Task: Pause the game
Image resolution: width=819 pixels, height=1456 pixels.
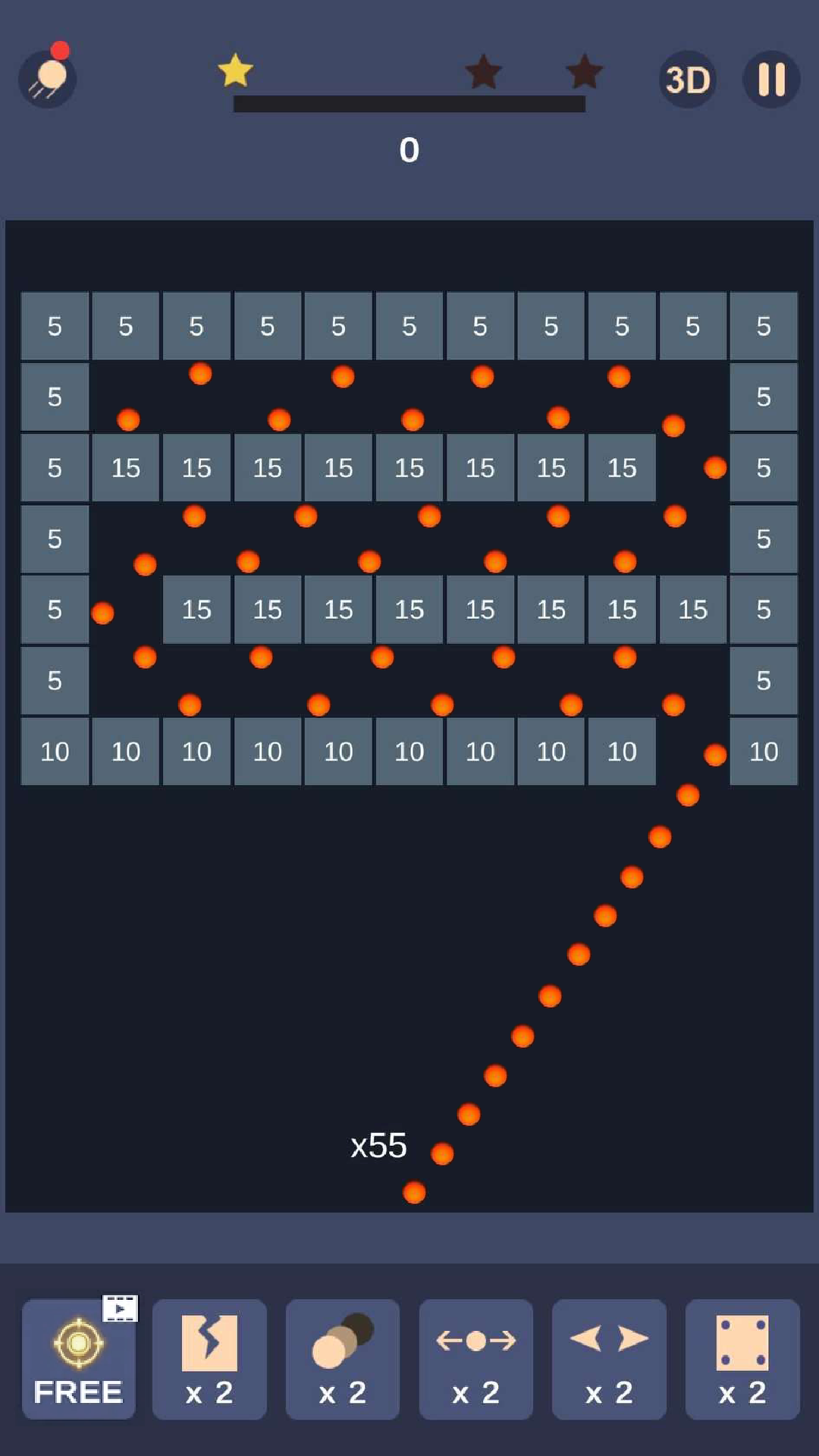Action: point(771,80)
